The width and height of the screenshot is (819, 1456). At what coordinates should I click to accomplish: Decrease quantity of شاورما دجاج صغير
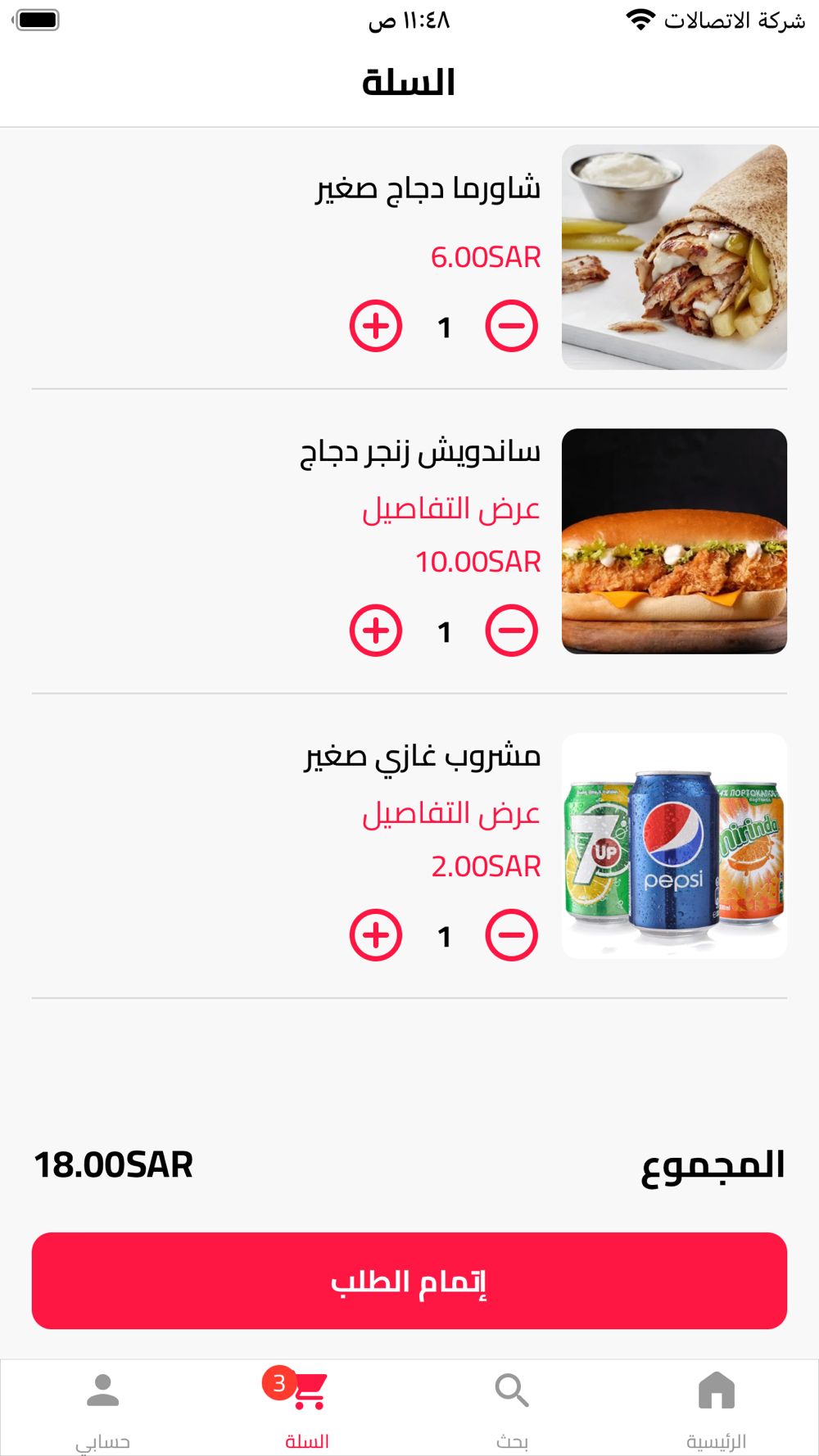(x=512, y=326)
